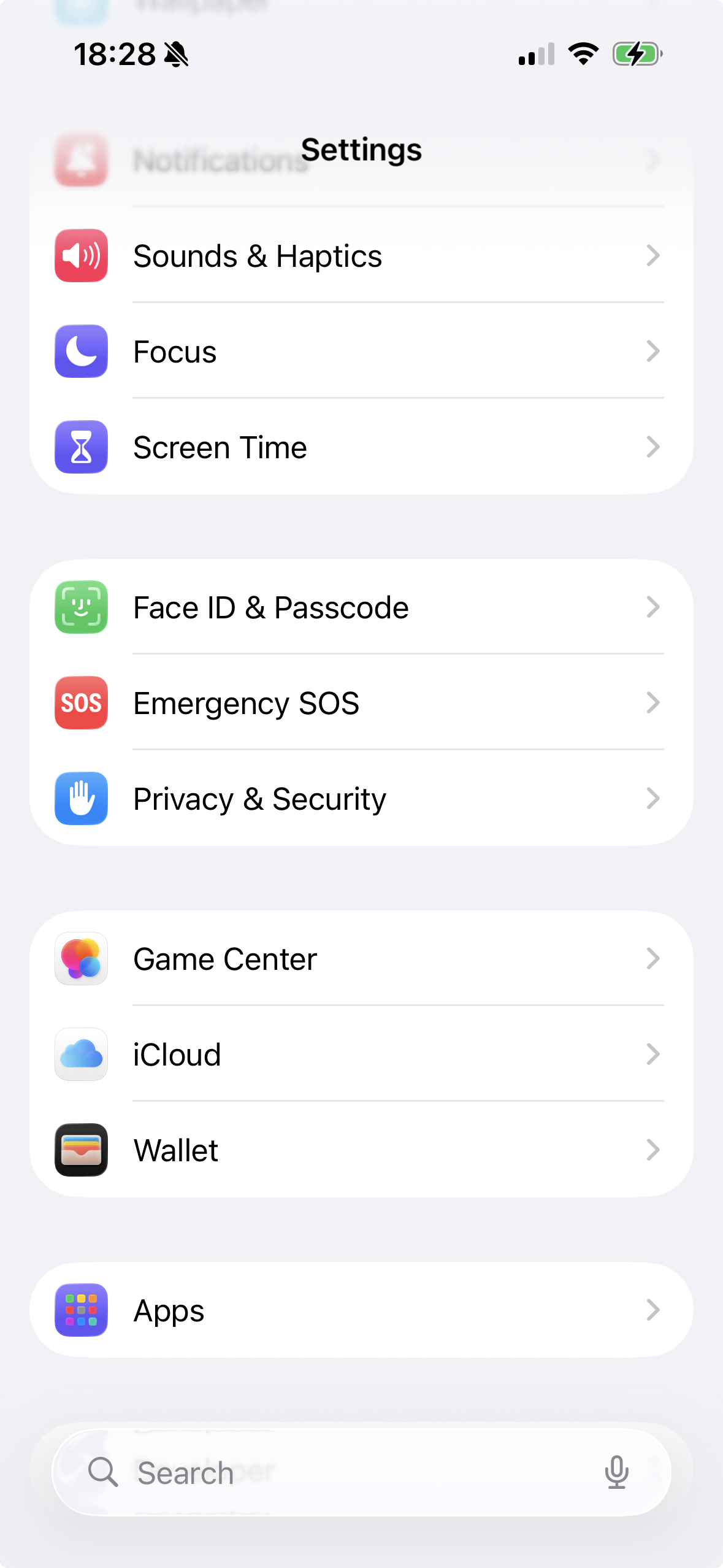Image resolution: width=723 pixels, height=1568 pixels.
Task: Tap the Notifications bell icon
Action: pos(81,161)
